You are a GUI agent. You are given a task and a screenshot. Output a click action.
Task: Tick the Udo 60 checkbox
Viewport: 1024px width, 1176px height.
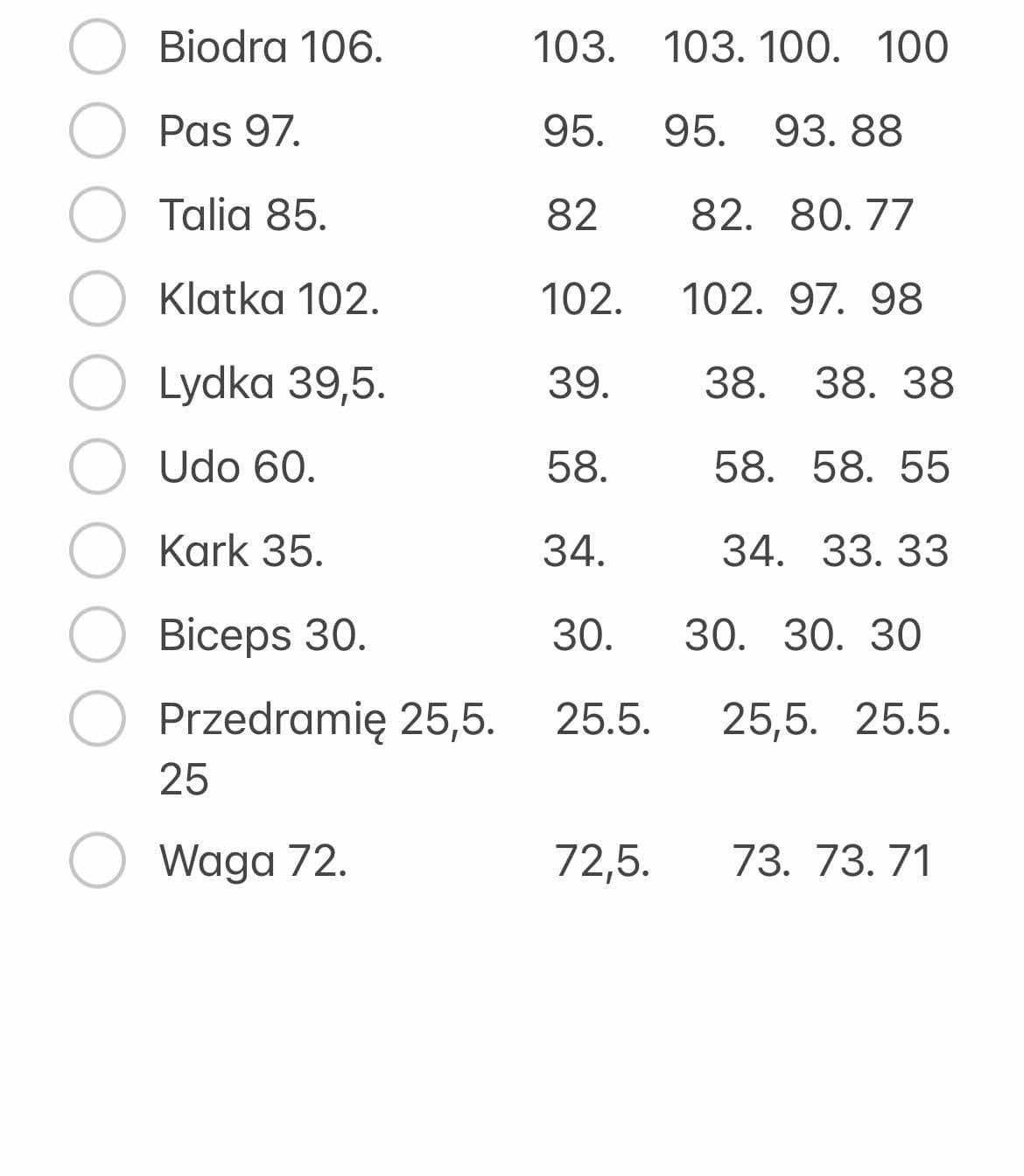(97, 466)
